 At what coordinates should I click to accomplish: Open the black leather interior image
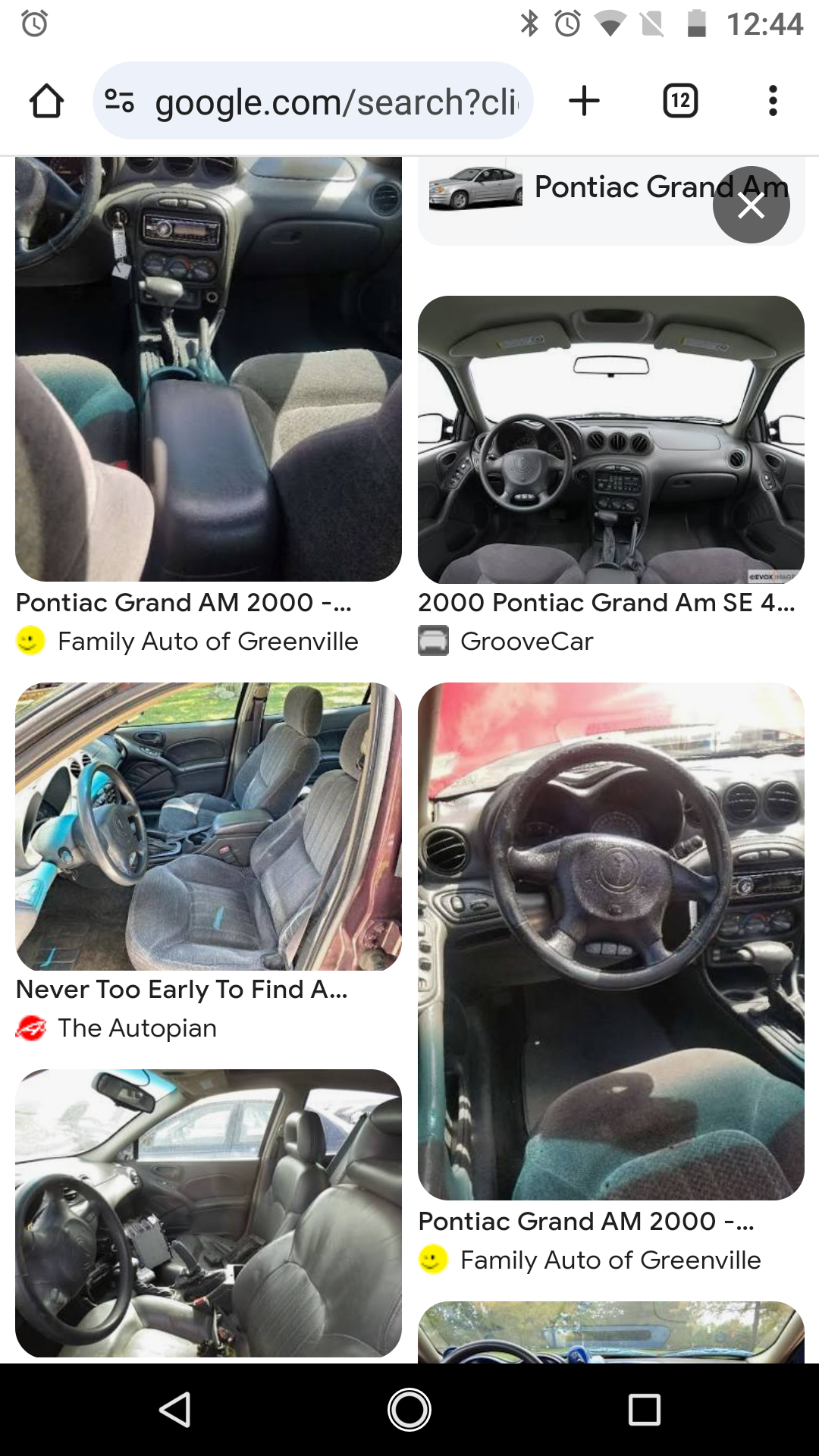tap(209, 1213)
